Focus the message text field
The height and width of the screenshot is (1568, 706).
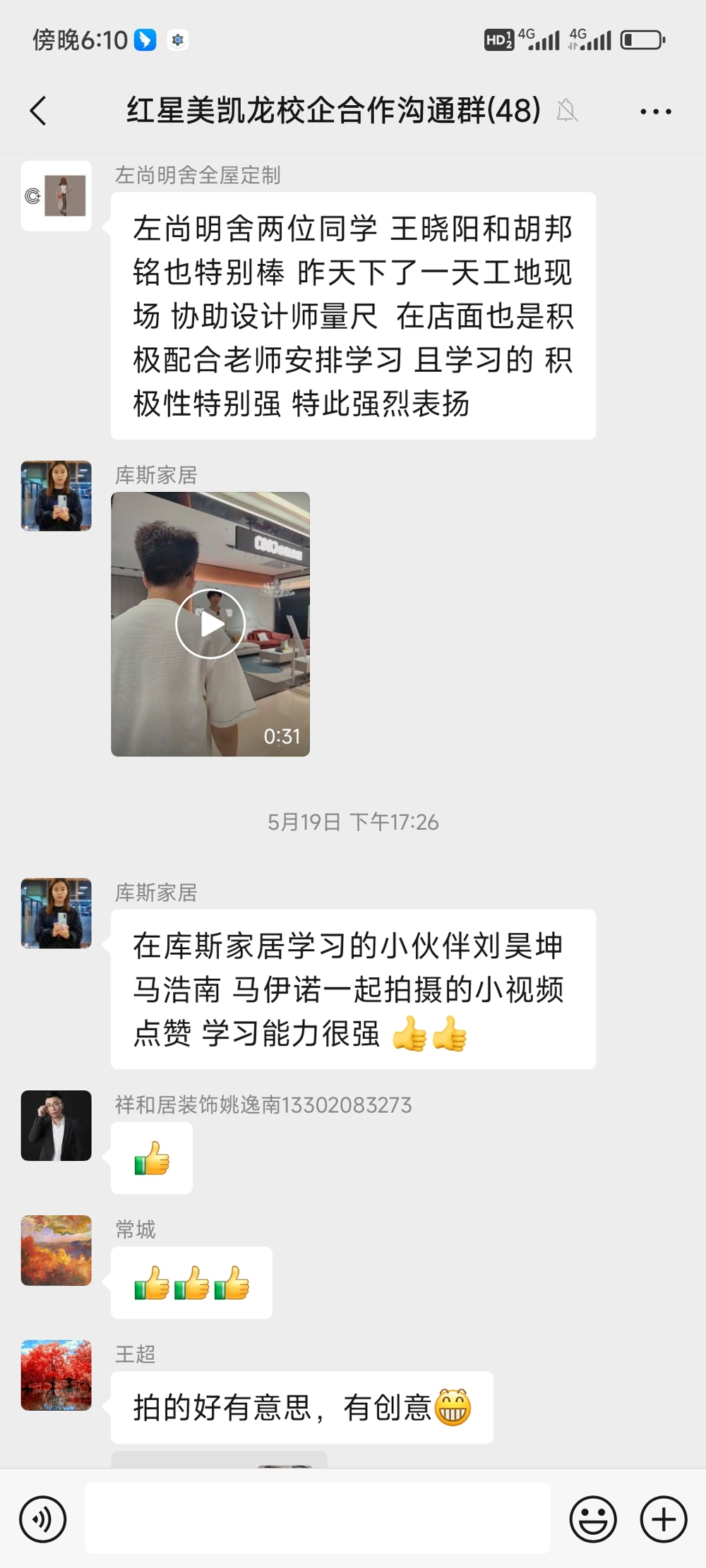click(318, 1519)
